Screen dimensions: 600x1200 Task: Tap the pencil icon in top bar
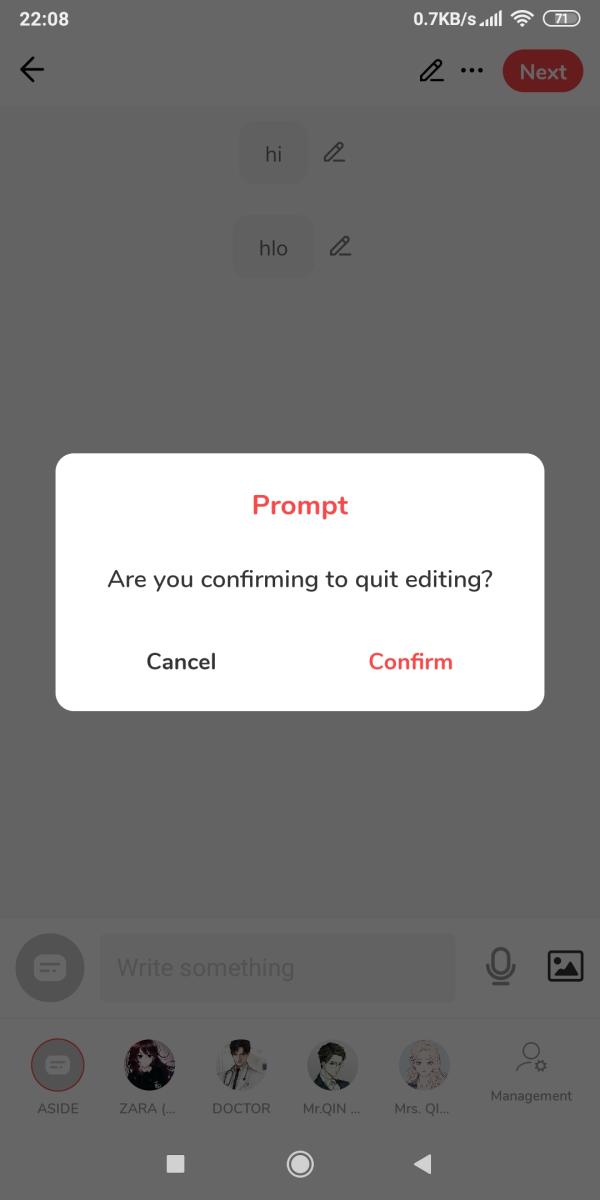coord(431,71)
